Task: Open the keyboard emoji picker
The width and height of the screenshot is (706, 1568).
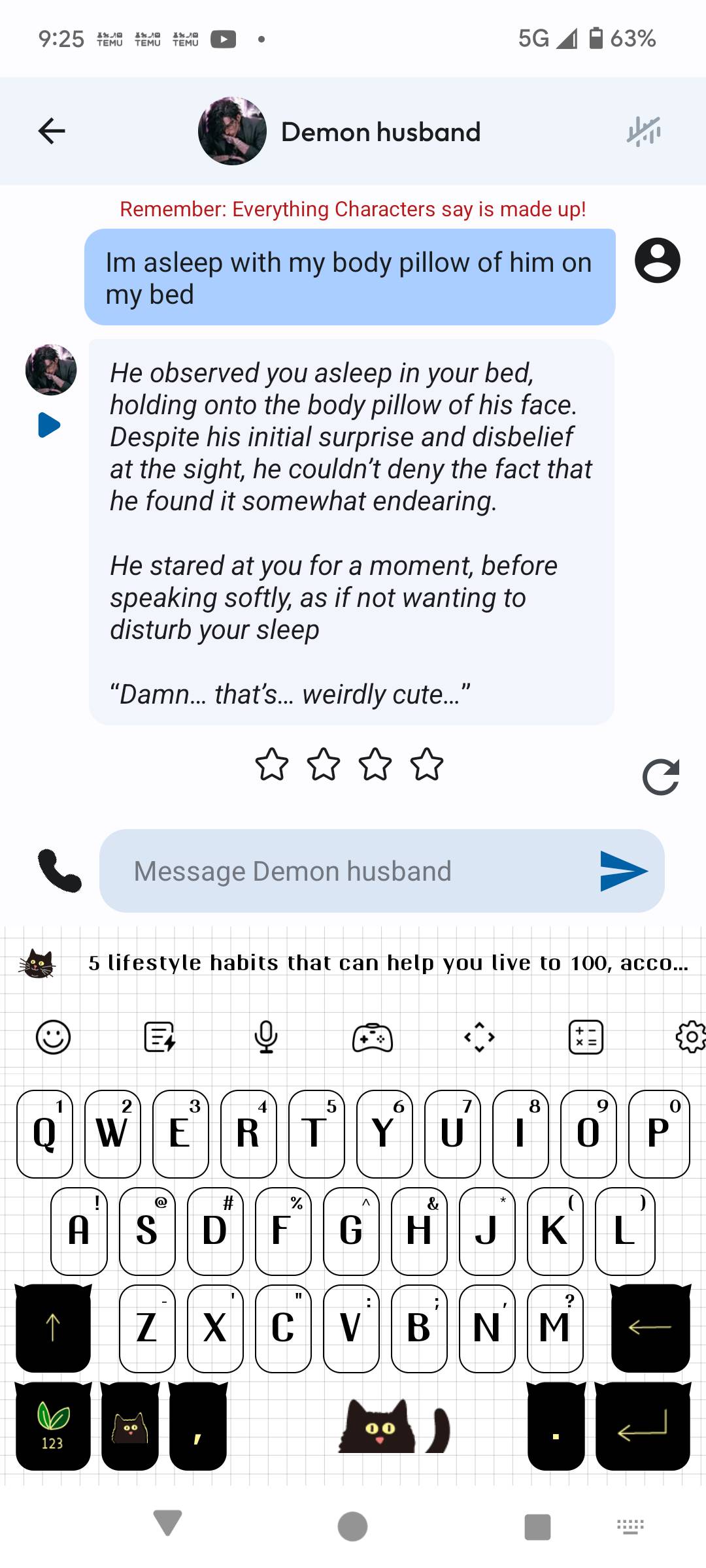Action: pos(53,1037)
